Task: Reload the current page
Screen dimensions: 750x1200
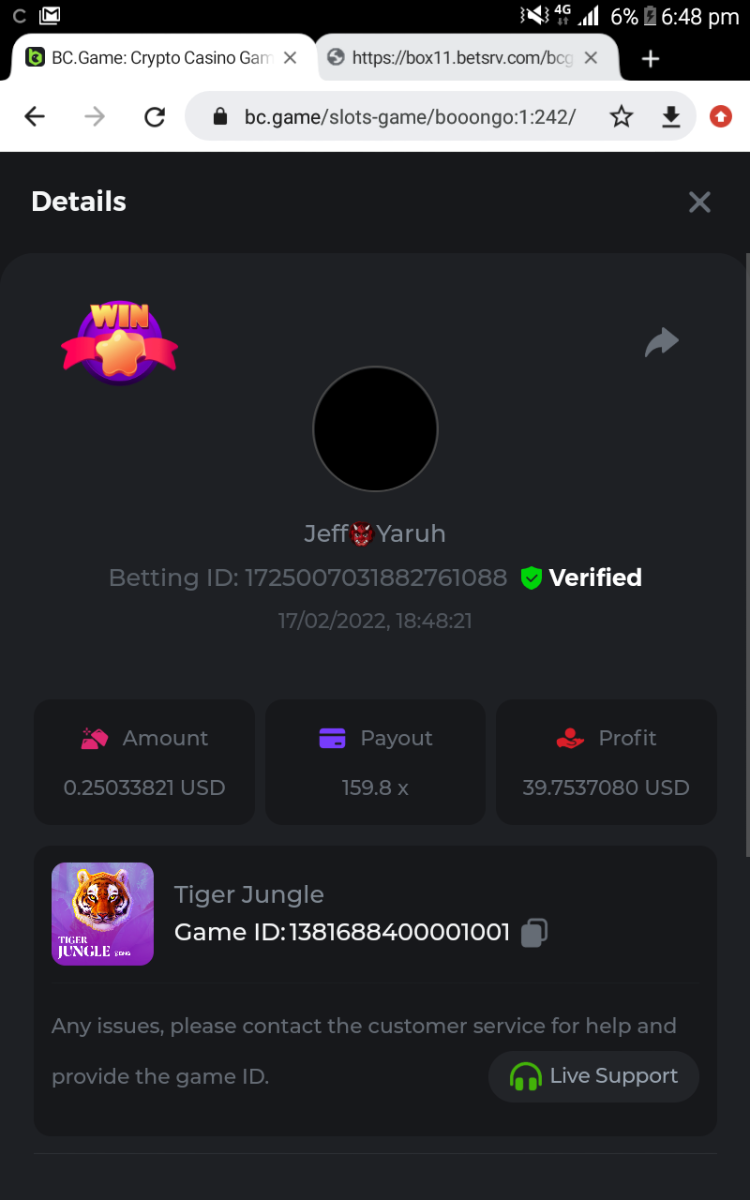Action: 154,117
